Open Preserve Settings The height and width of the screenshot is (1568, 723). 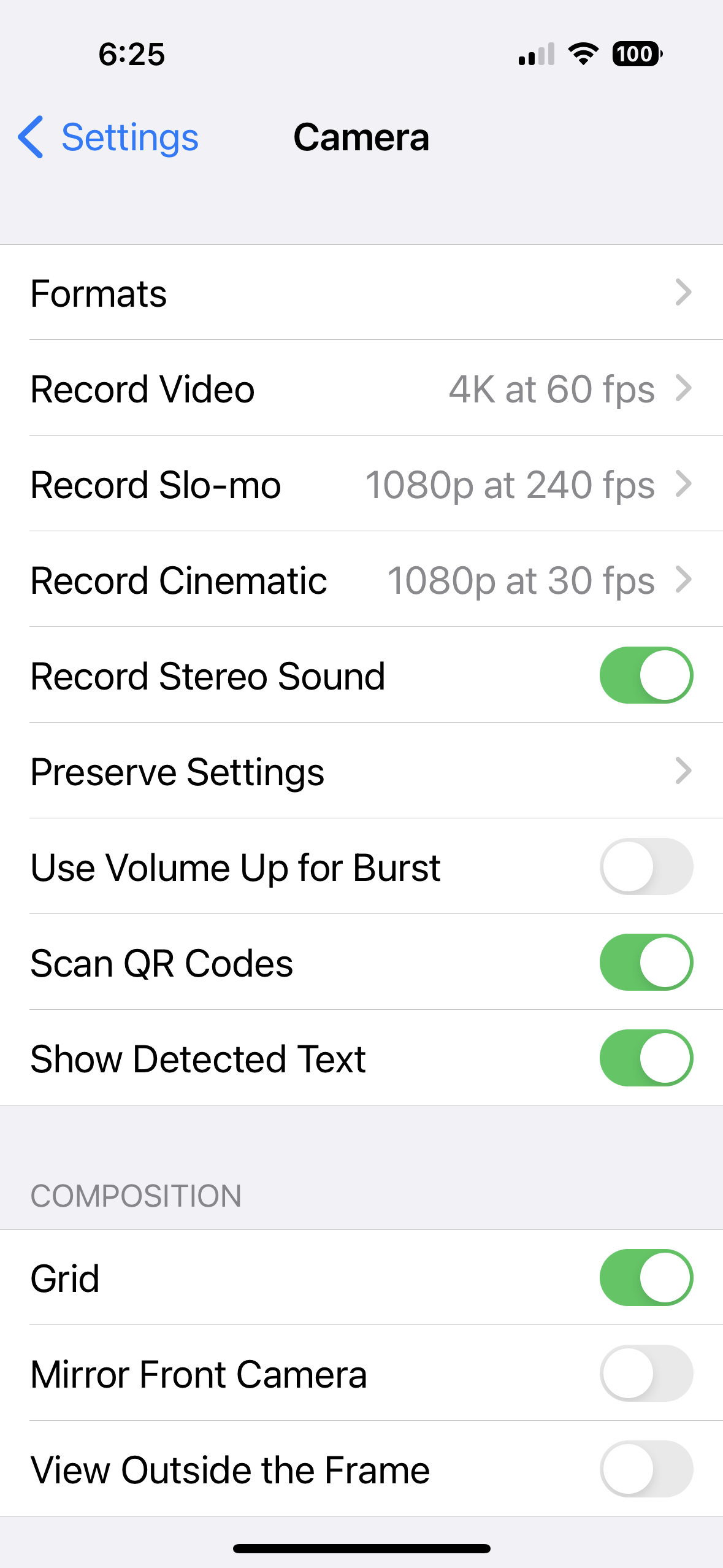pyautogui.click(x=361, y=771)
